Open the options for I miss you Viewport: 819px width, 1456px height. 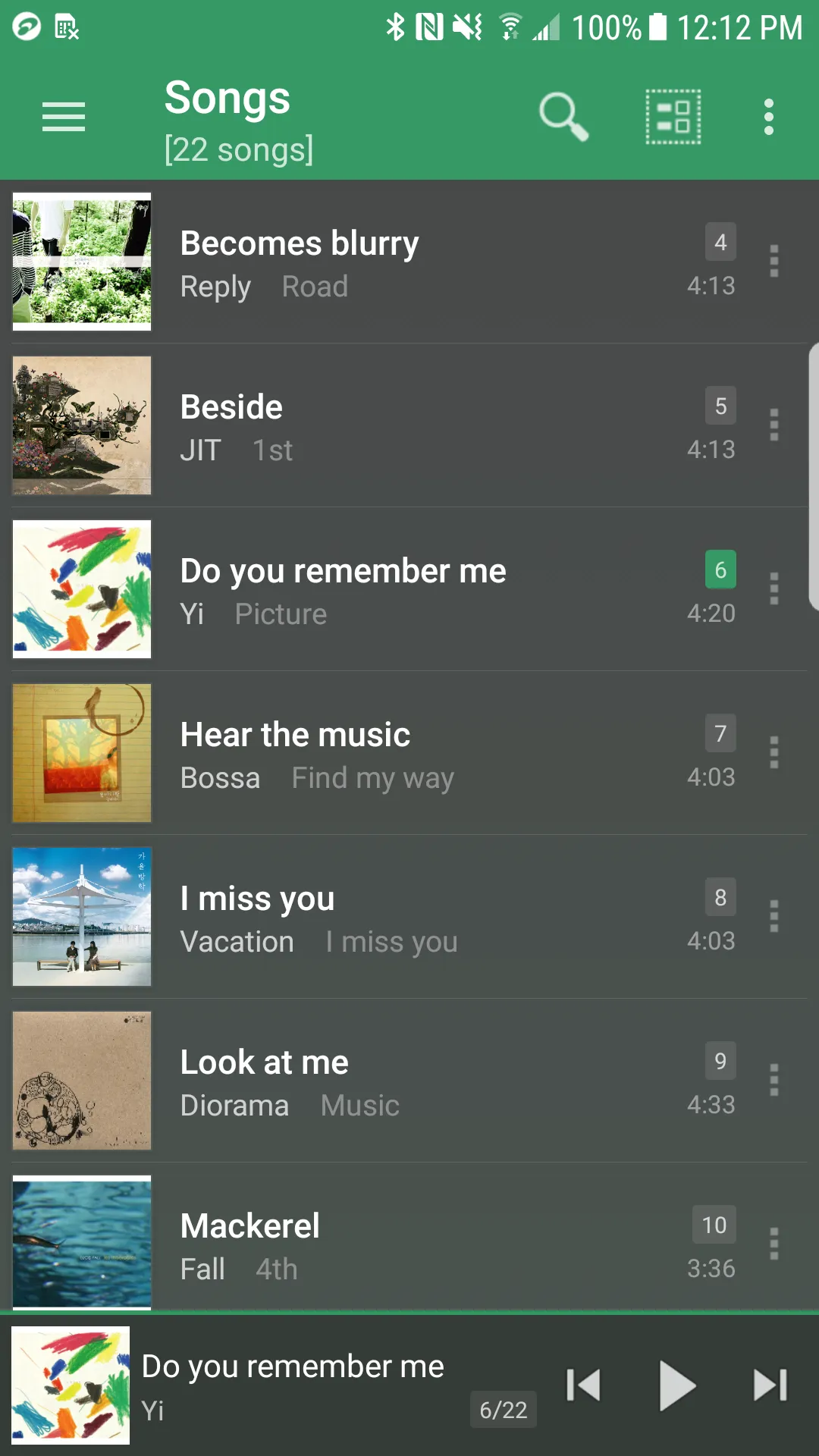point(773,917)
